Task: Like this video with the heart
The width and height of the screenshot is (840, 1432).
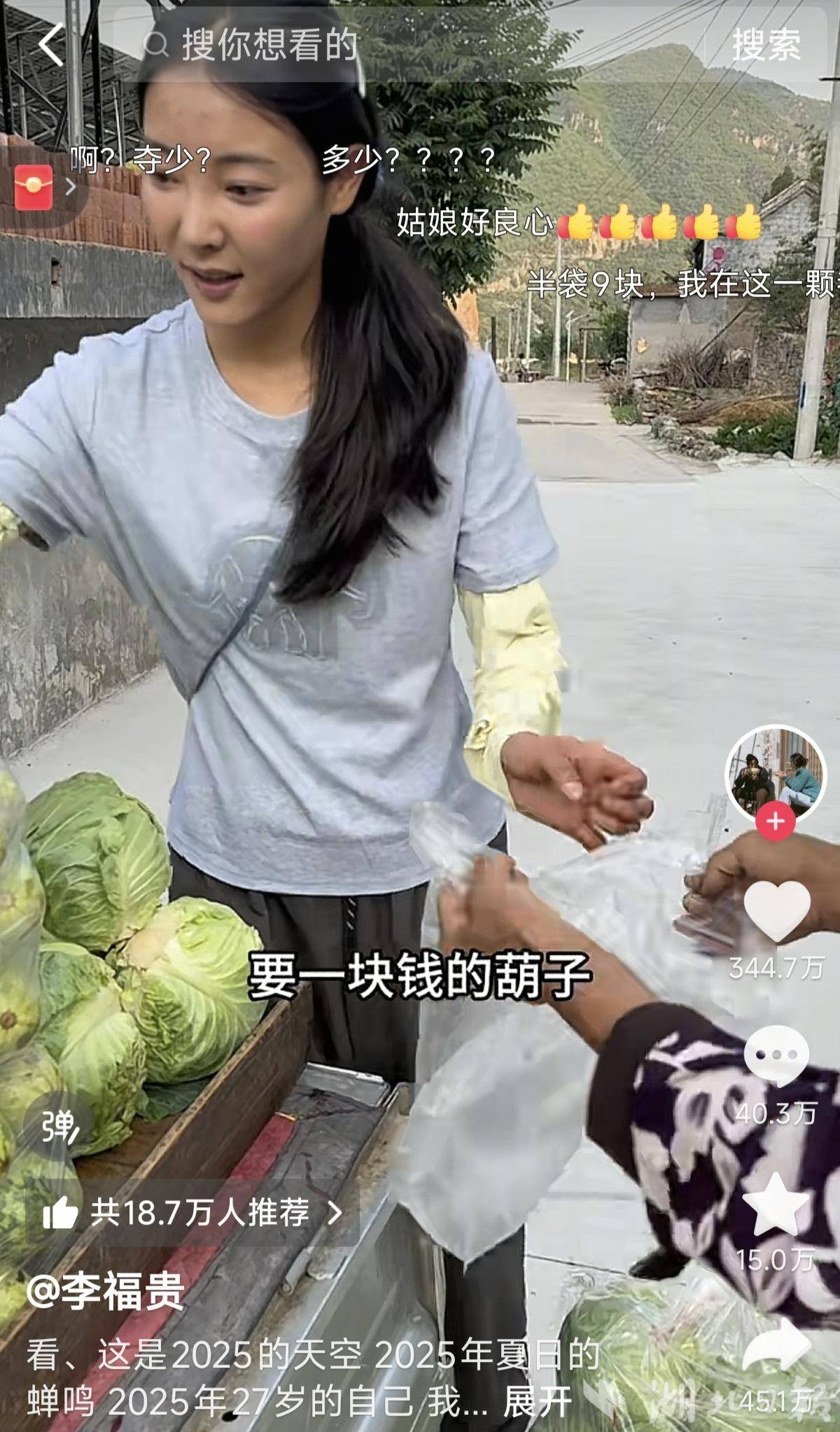Action: coord(776,910)
